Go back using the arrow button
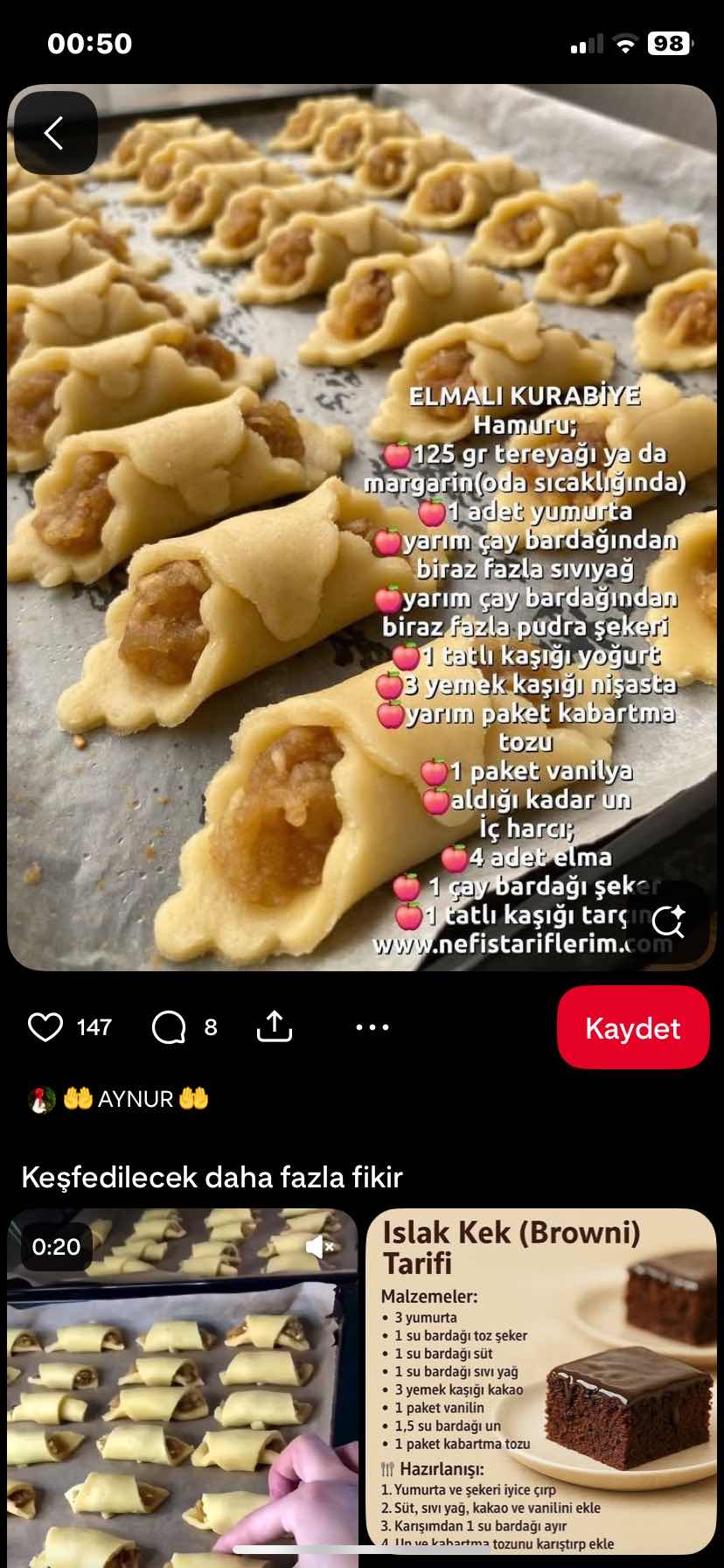 [x=55, y=133]
